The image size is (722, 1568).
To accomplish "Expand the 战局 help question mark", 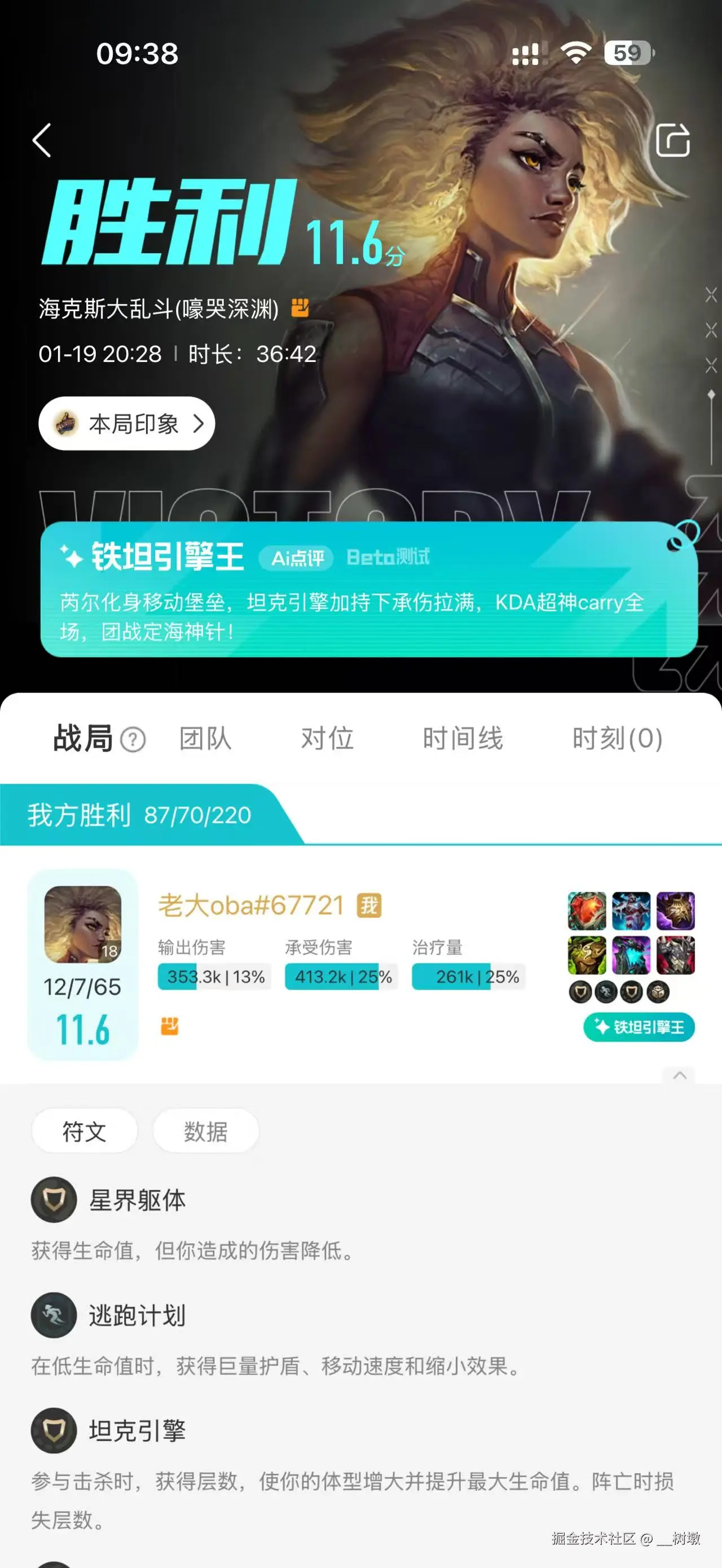I will (133, 739).
